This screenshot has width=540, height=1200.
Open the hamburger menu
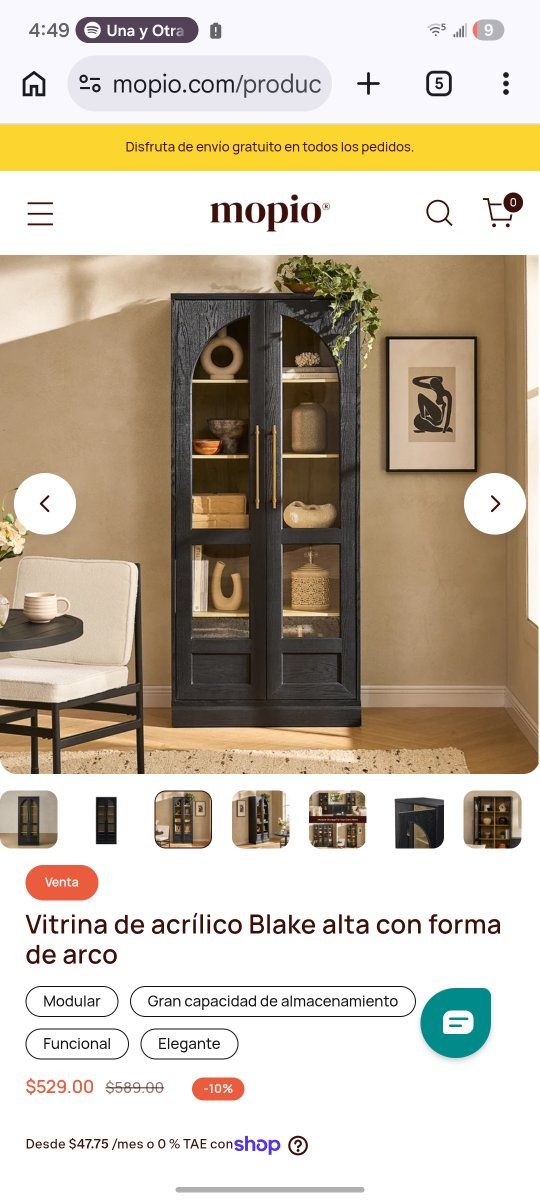pyautogui.click(x=40, y=213)
